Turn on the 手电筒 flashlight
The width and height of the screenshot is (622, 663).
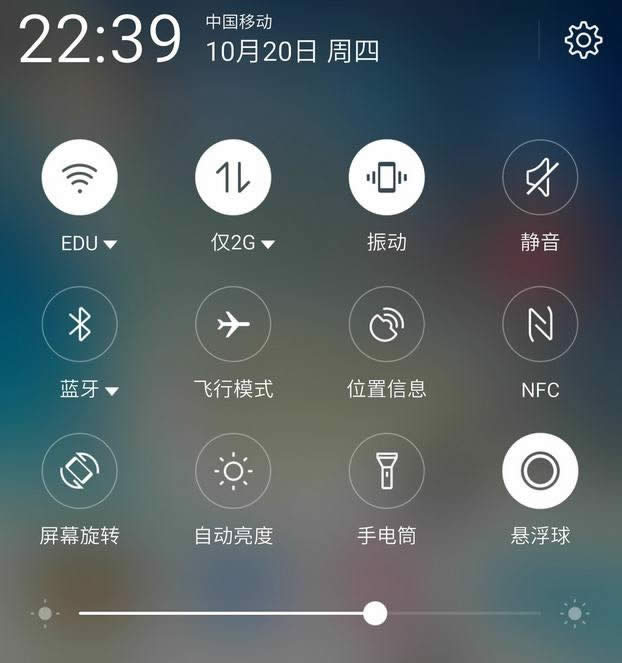click(x=386, y=471)
